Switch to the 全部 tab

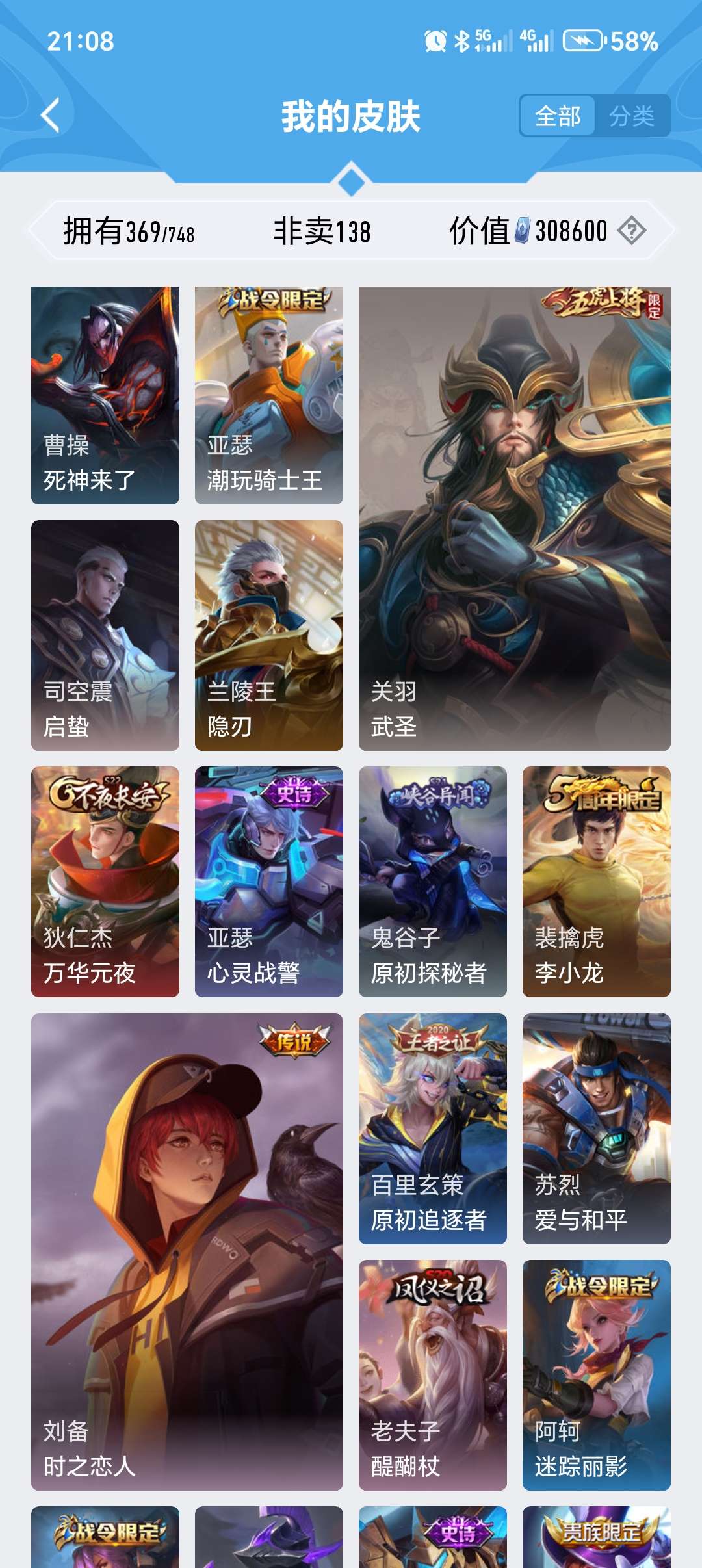(558, 116)
